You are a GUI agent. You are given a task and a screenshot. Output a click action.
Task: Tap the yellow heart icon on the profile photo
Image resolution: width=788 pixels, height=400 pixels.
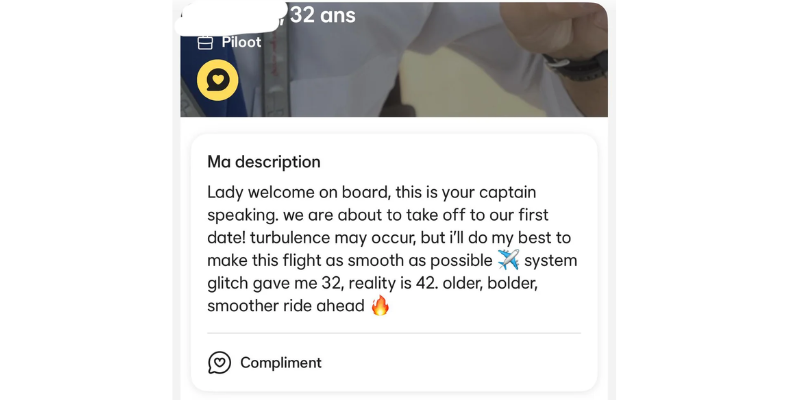[217, 80]
